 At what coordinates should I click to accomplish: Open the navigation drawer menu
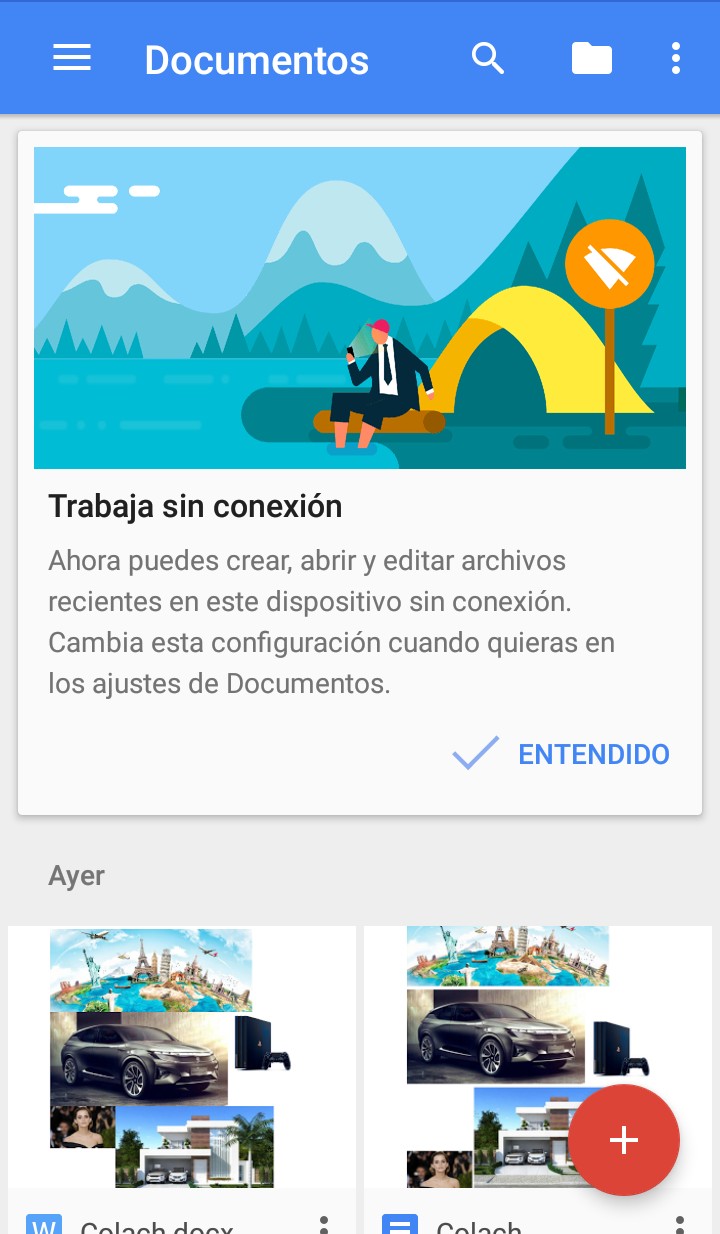click(x=72, y=58)
